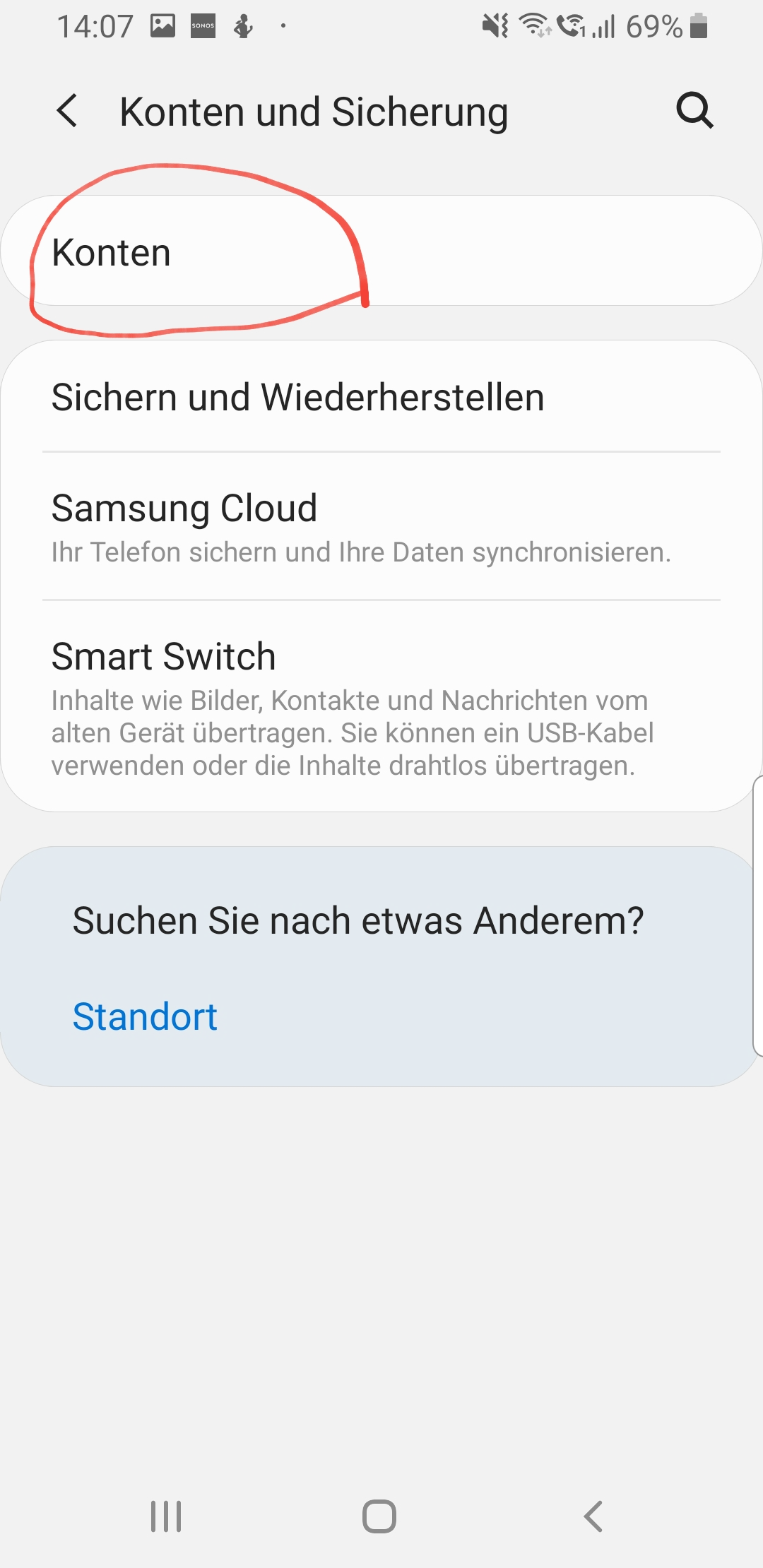
Task: Open the search magnifier icon
Action: pyautogui.click(x=694, y=110)
